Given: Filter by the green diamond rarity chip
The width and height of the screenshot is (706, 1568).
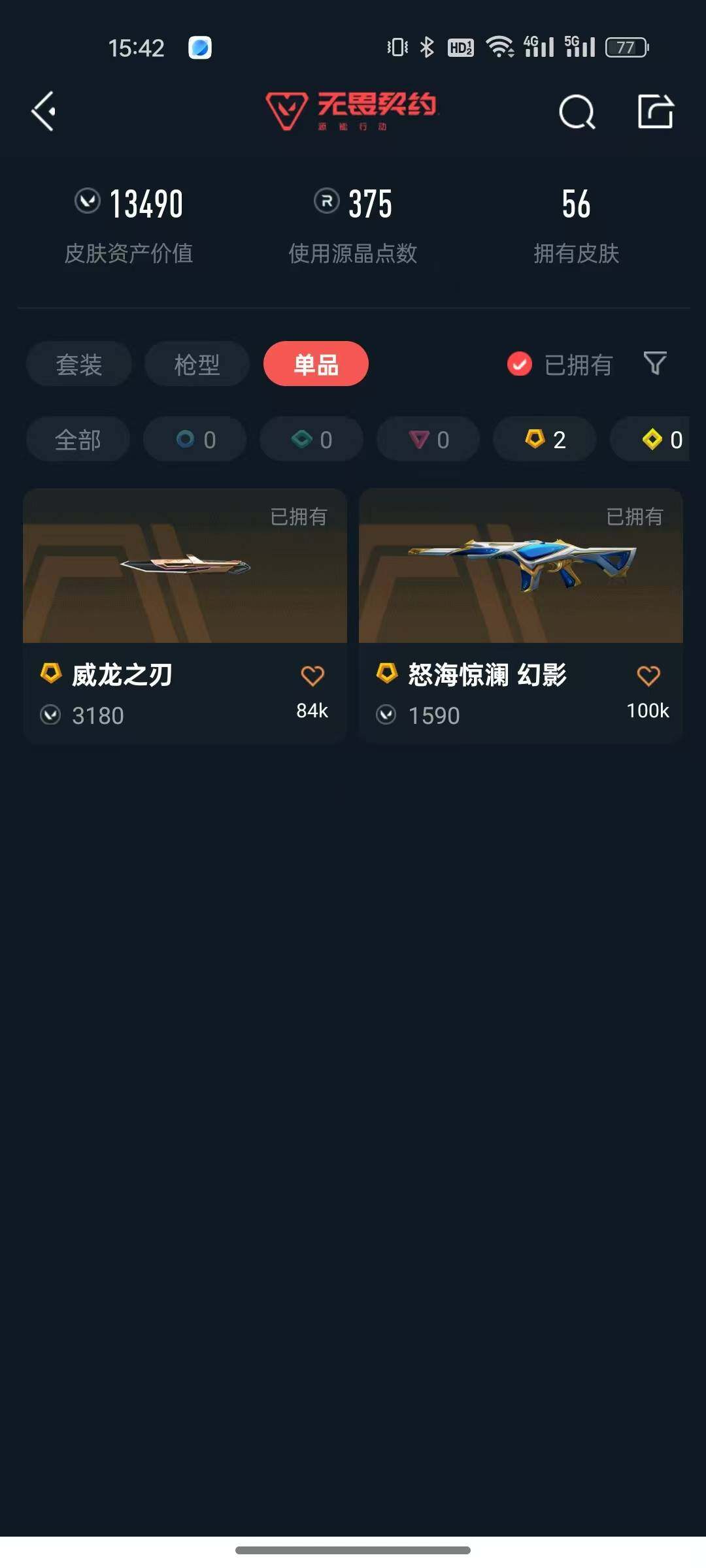Looking at the screenshot, I should (x=312, y=440).
